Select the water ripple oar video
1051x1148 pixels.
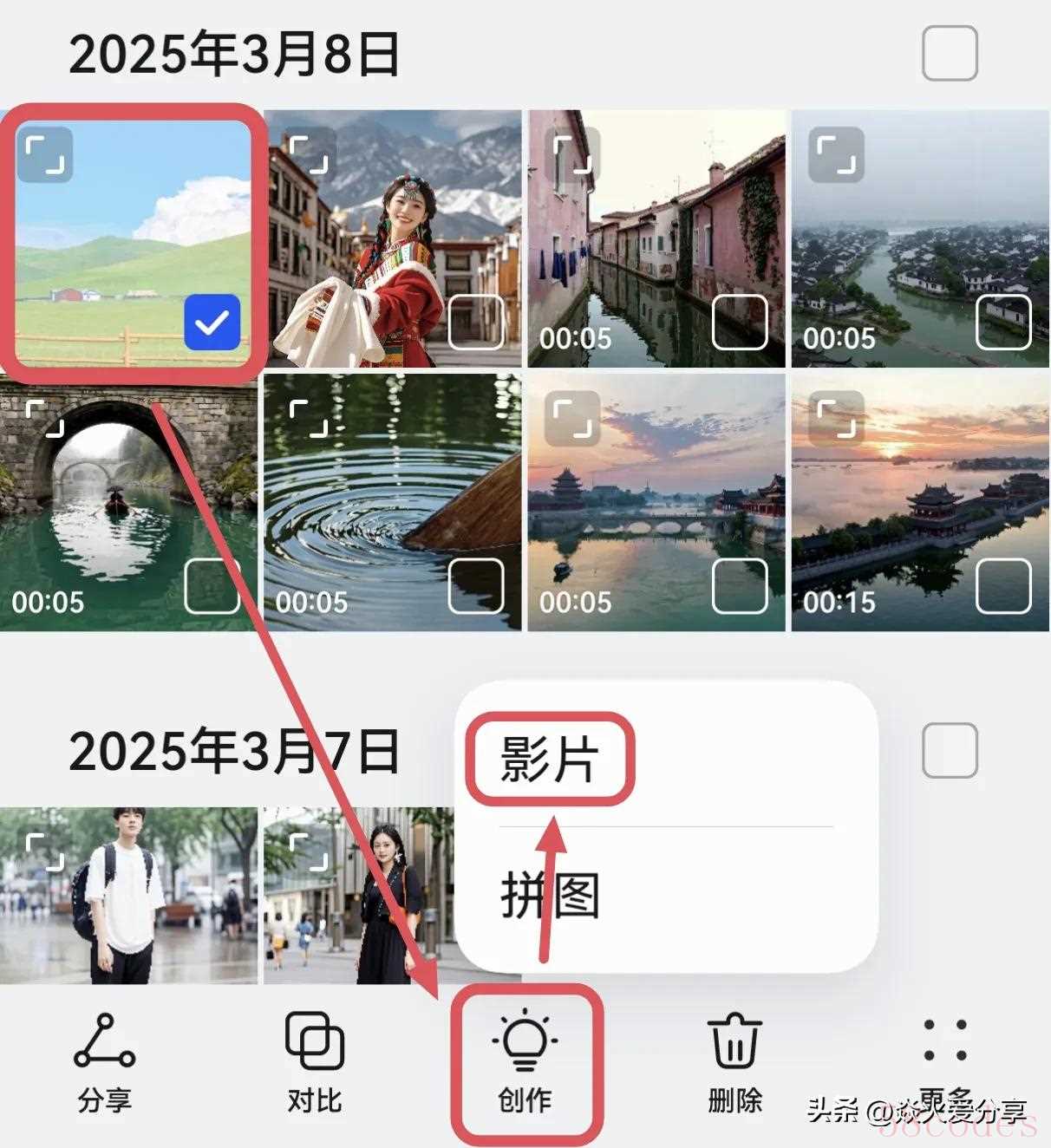pos(476,586)
